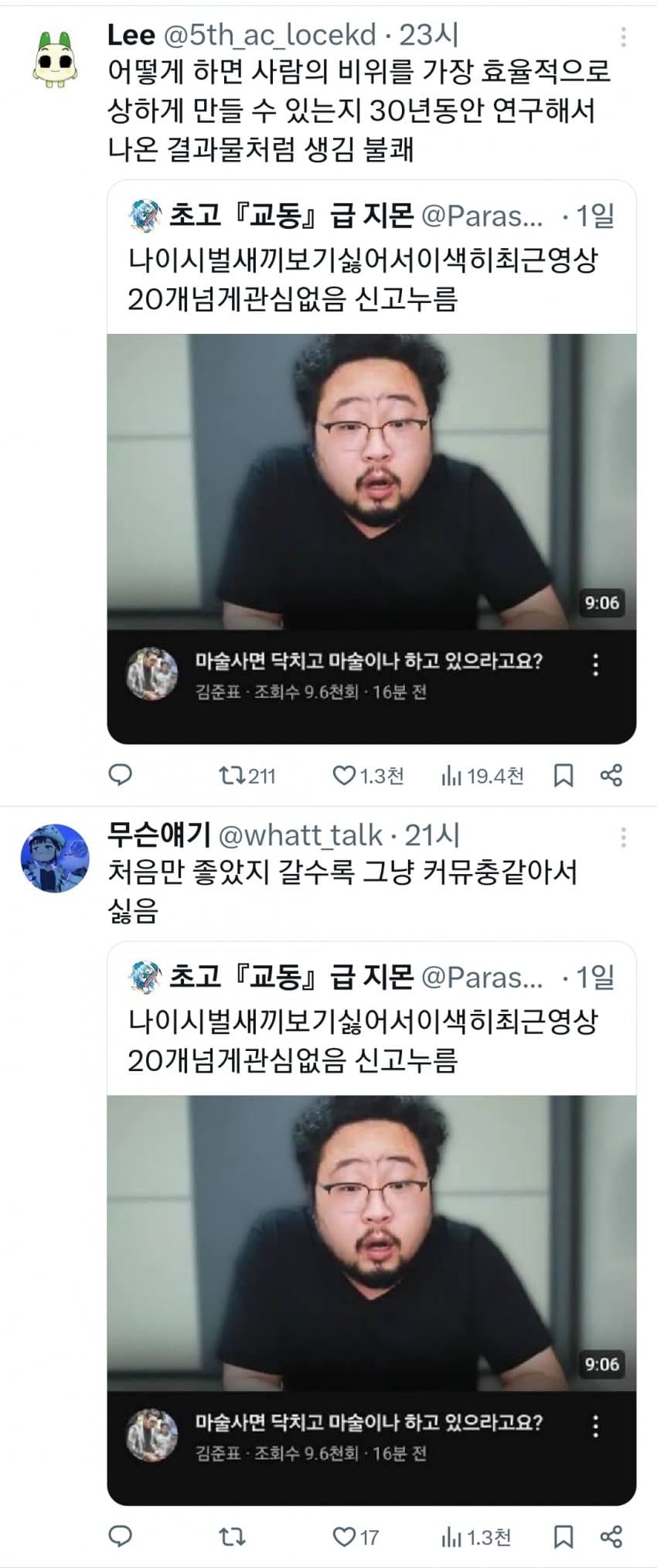Share Lee's tweet
The height and width of the screenshot is (1568, 657).
611,775
